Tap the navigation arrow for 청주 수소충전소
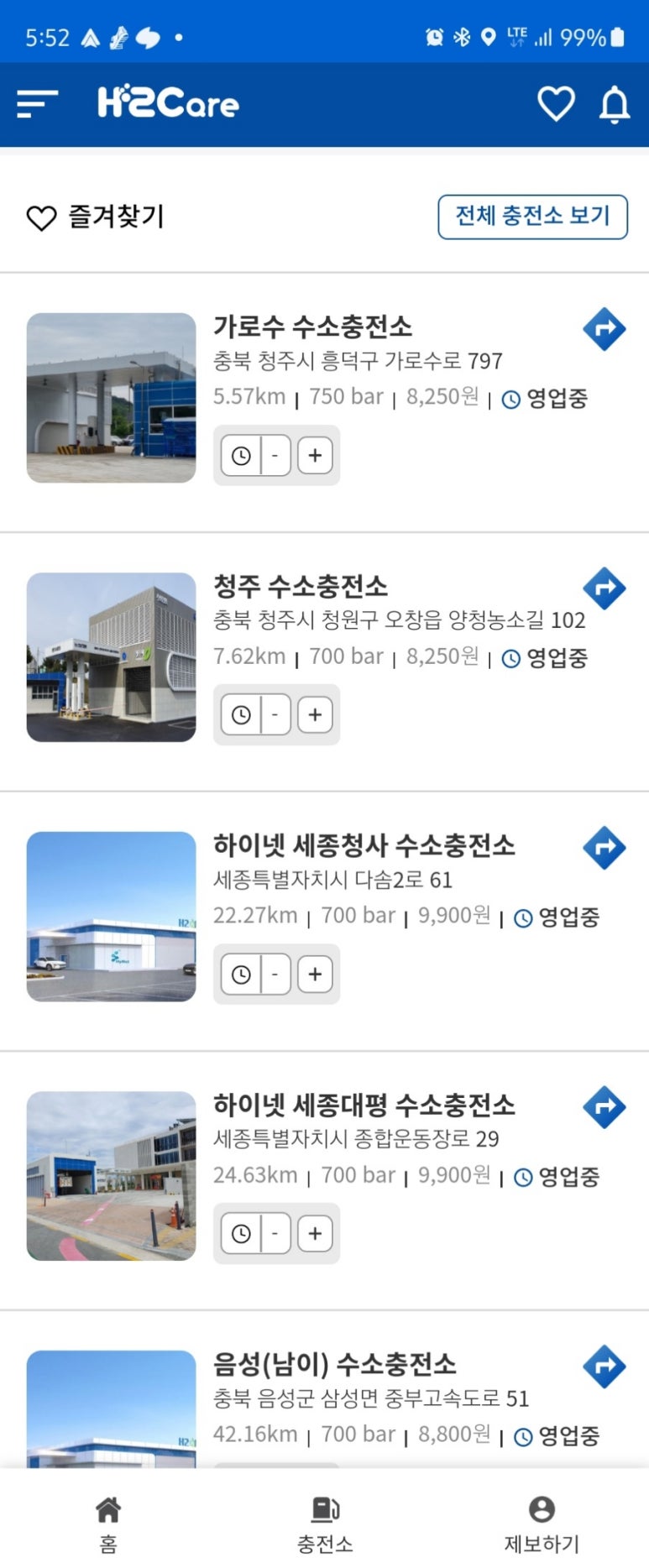This screenshot has width=649, height=1568. coord(604,588)
